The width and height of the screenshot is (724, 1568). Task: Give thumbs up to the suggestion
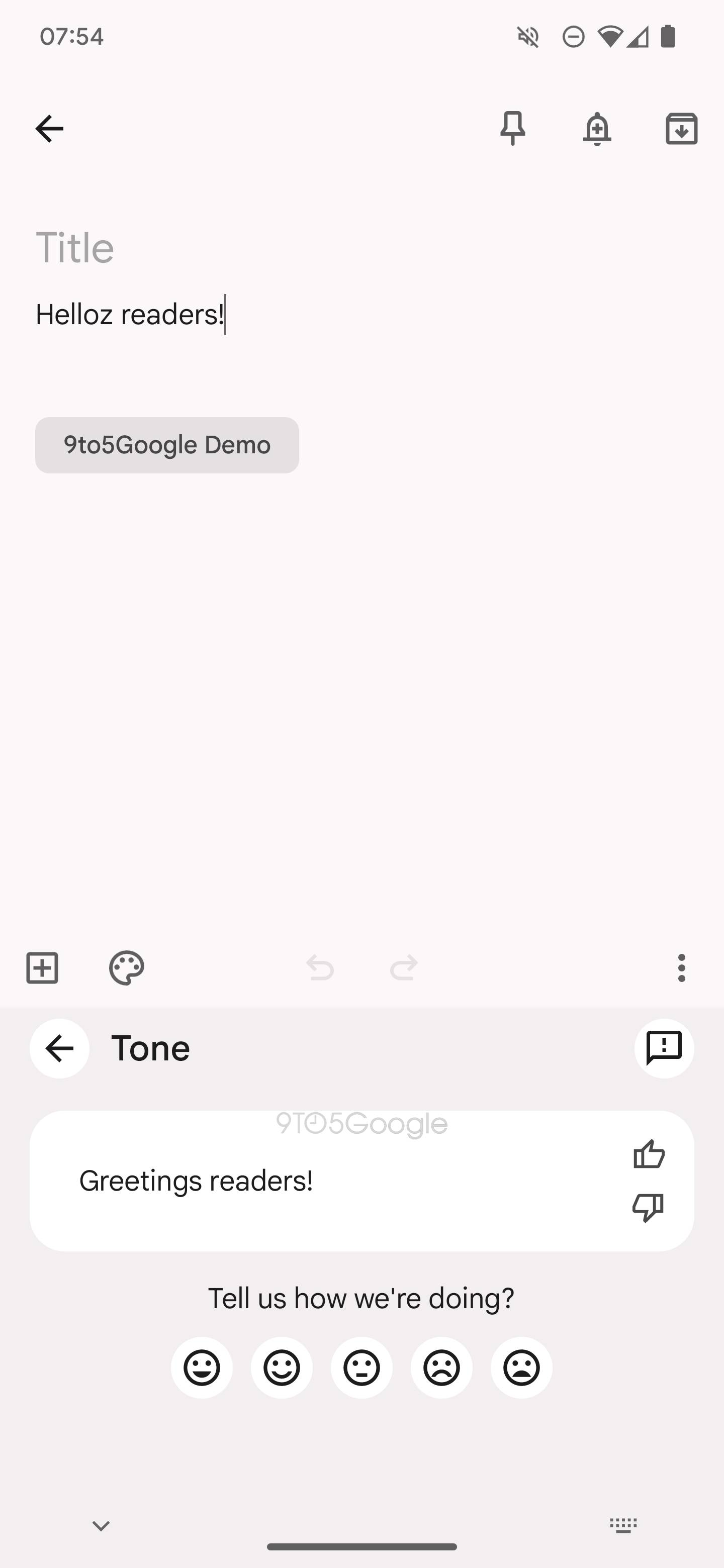tap(649, 1154)
